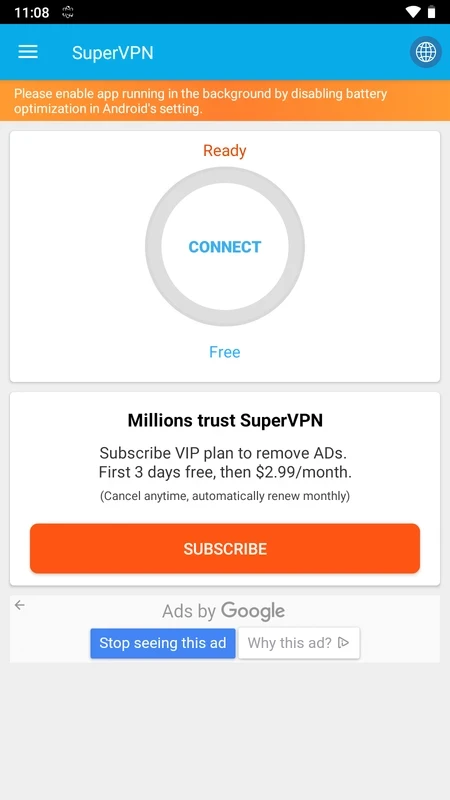
Task: Tap the ad's back arrow
Action: point(20,605)
